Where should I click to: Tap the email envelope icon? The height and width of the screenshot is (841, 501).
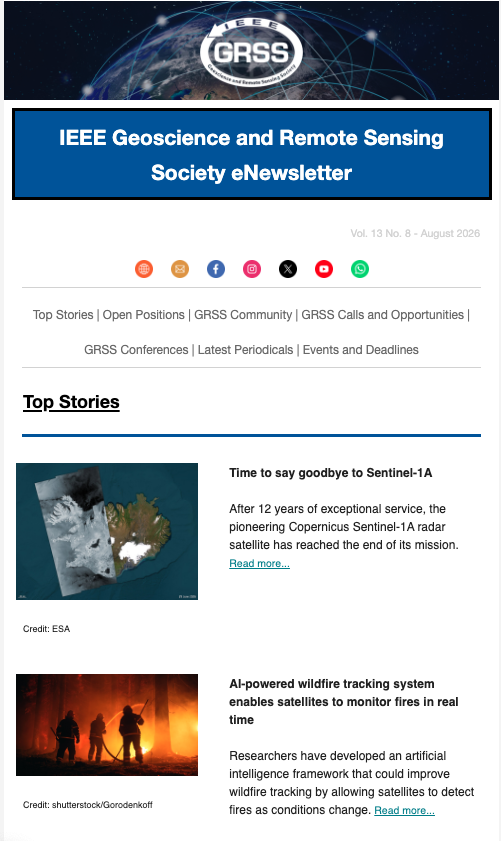tap(180, 269)
